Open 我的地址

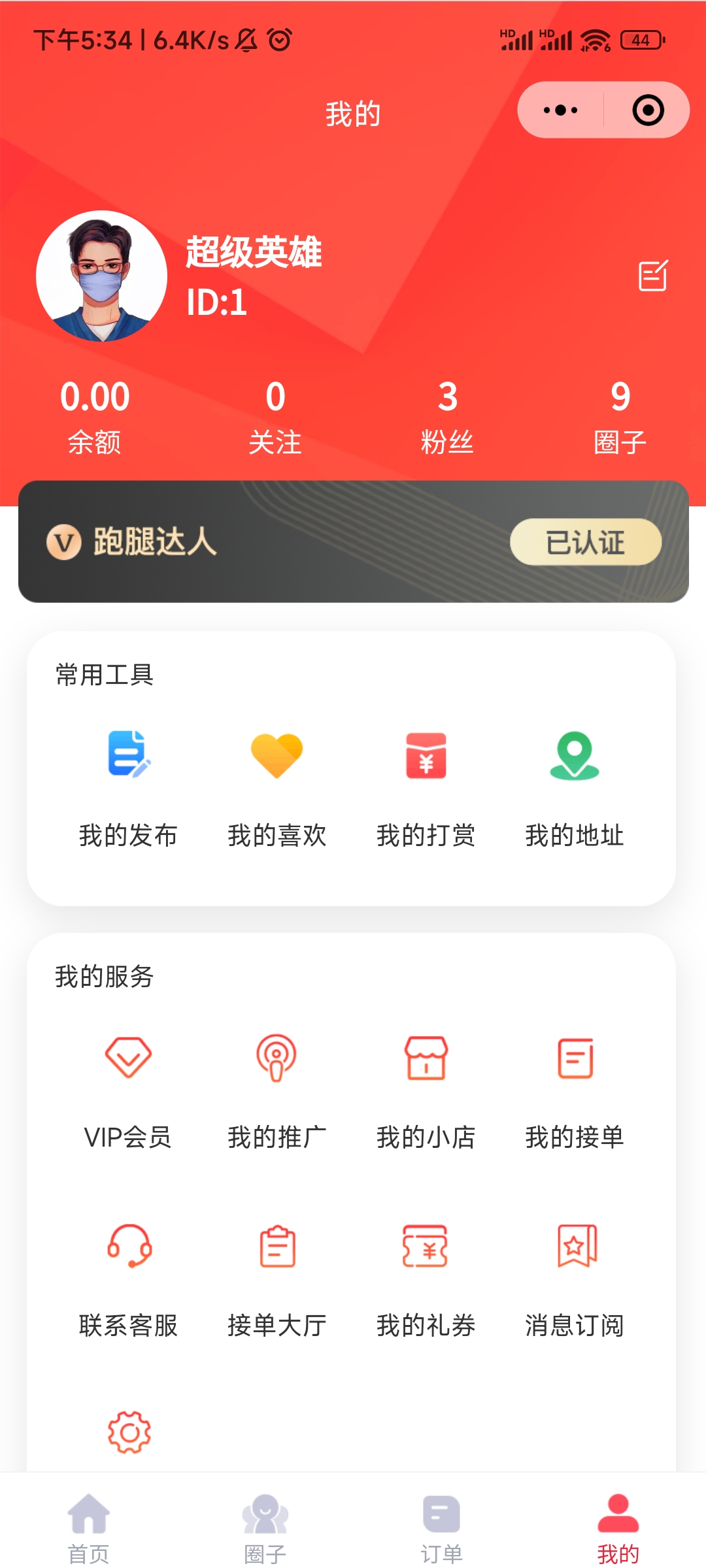pyautogui.click(x=575, y=787)
